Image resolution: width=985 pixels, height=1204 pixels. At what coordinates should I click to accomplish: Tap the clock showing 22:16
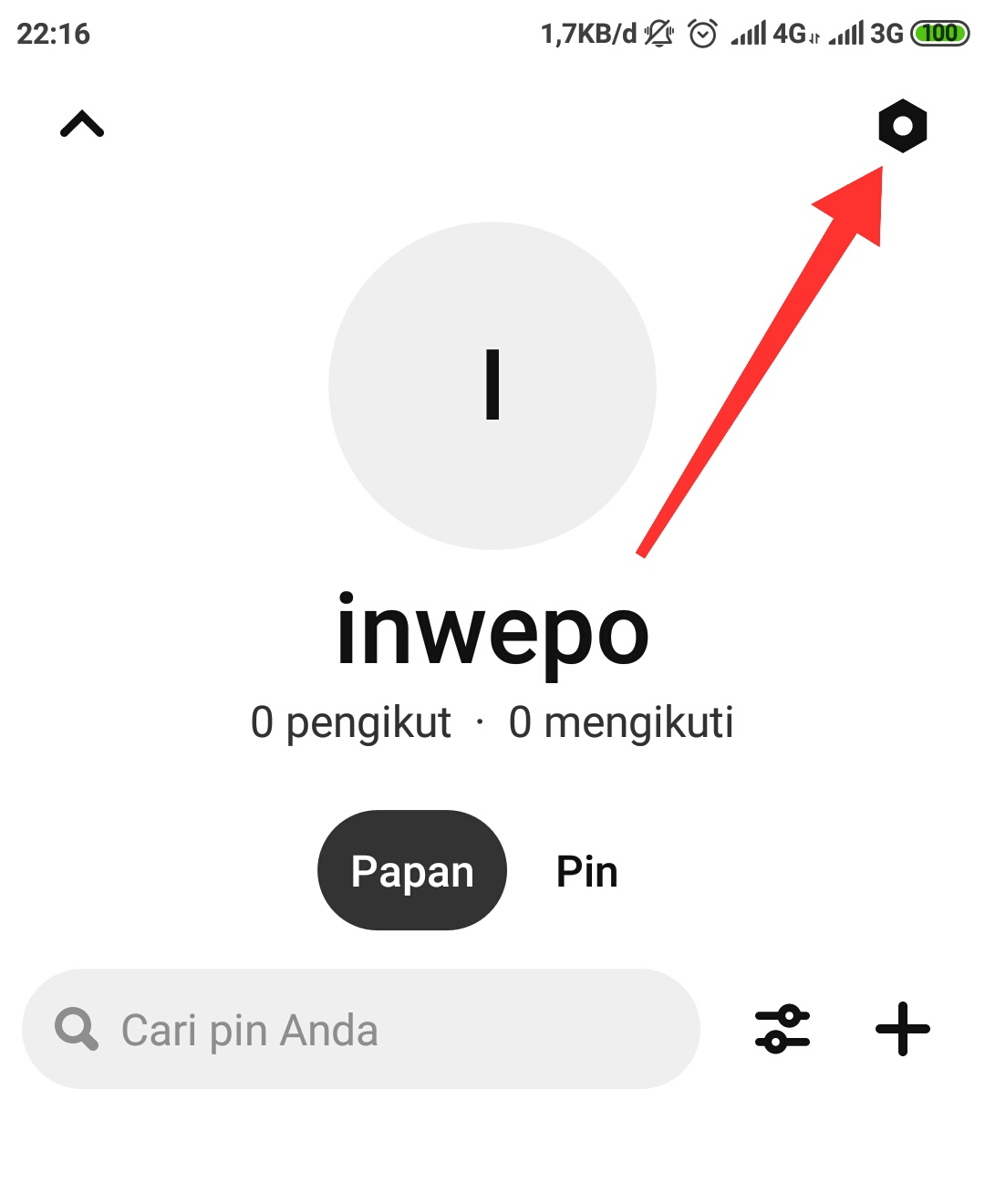(53, 34)
